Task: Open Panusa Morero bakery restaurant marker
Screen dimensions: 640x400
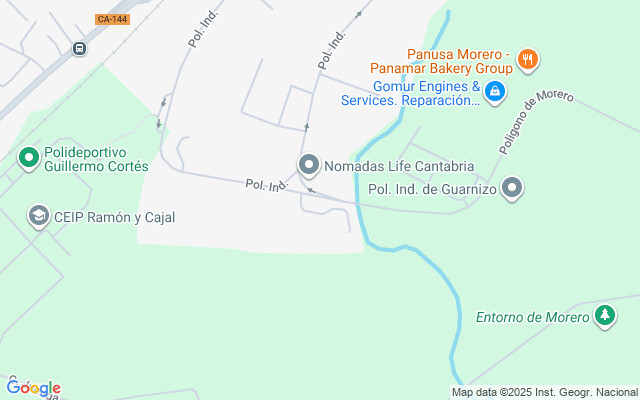Action: coord(529,61)
